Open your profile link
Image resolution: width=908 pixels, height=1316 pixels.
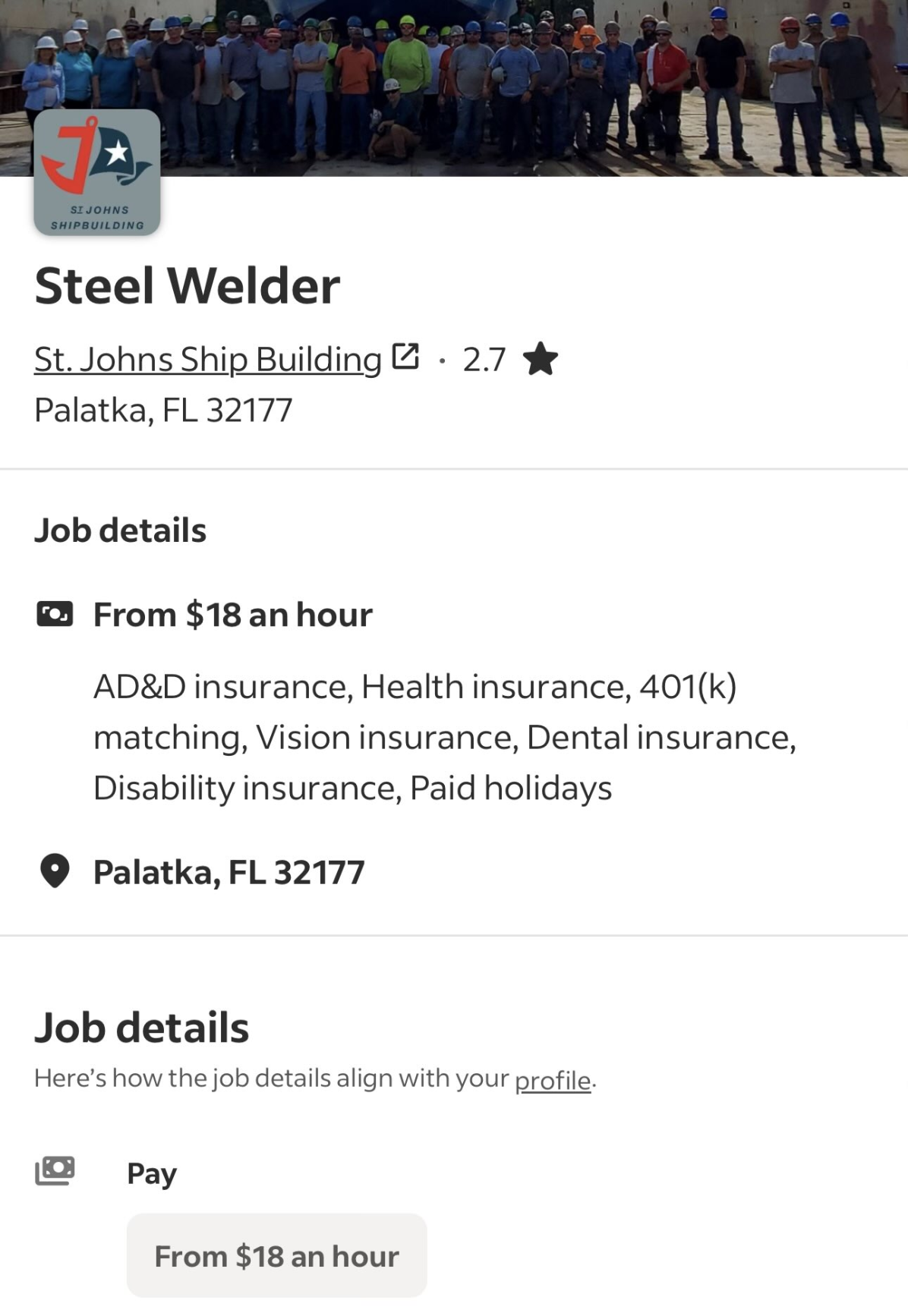(x=553, y=1079)
